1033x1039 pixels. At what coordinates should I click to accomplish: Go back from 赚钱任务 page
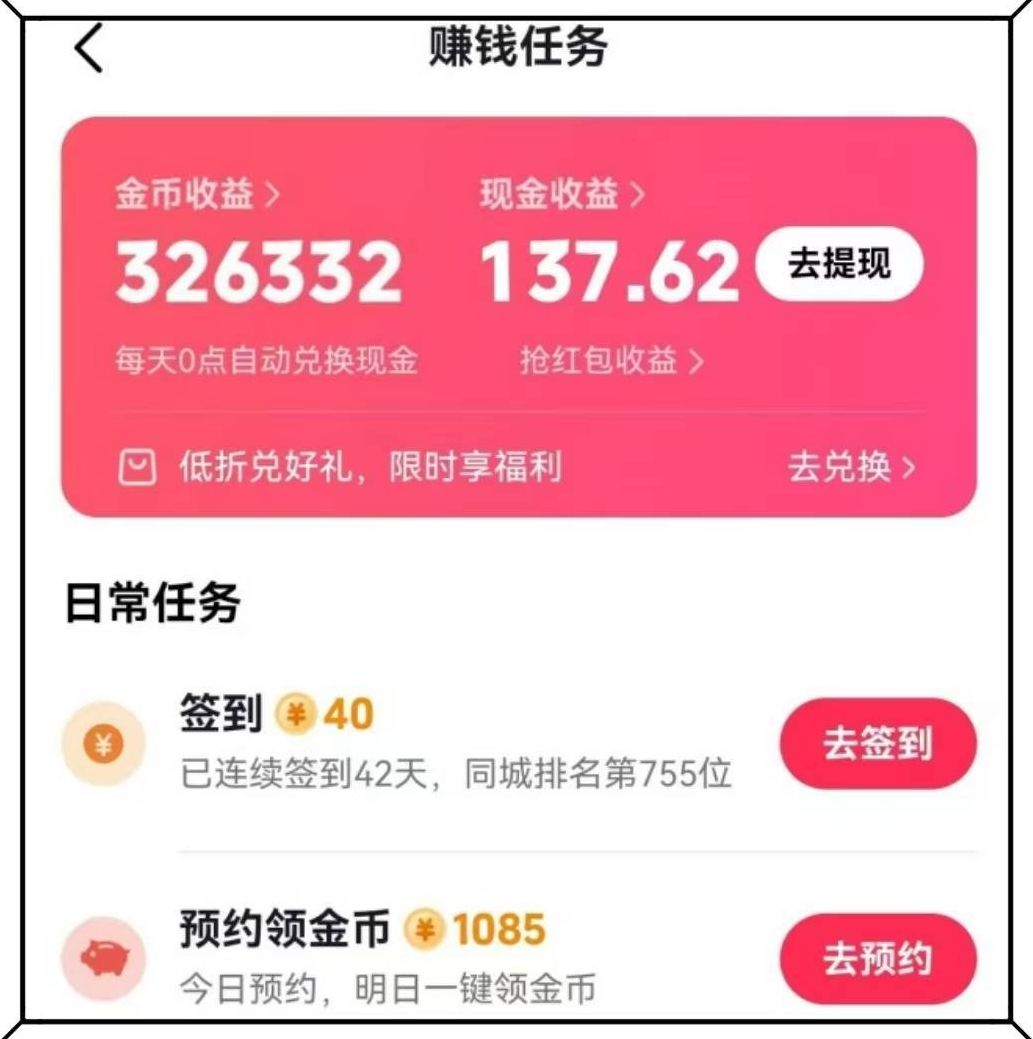(89, 50)
